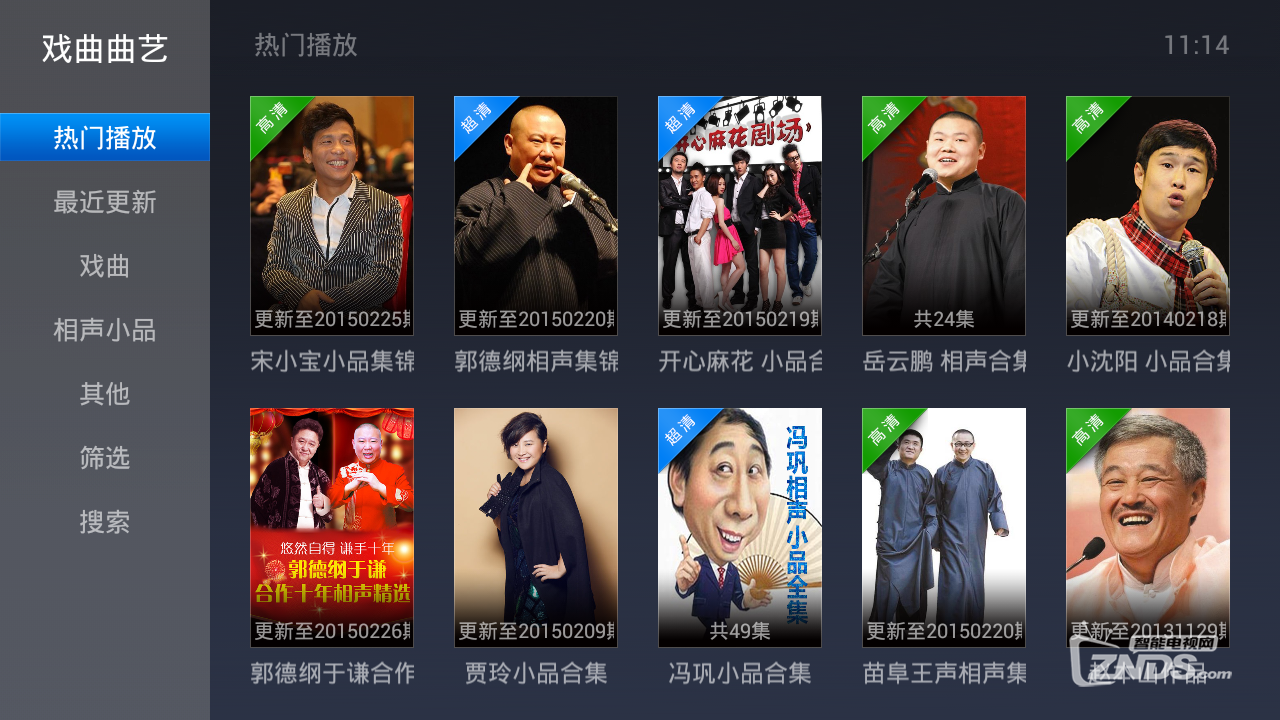Open the 其他 category
This screenshot has height=720, width=1280.
coord(105,394)
